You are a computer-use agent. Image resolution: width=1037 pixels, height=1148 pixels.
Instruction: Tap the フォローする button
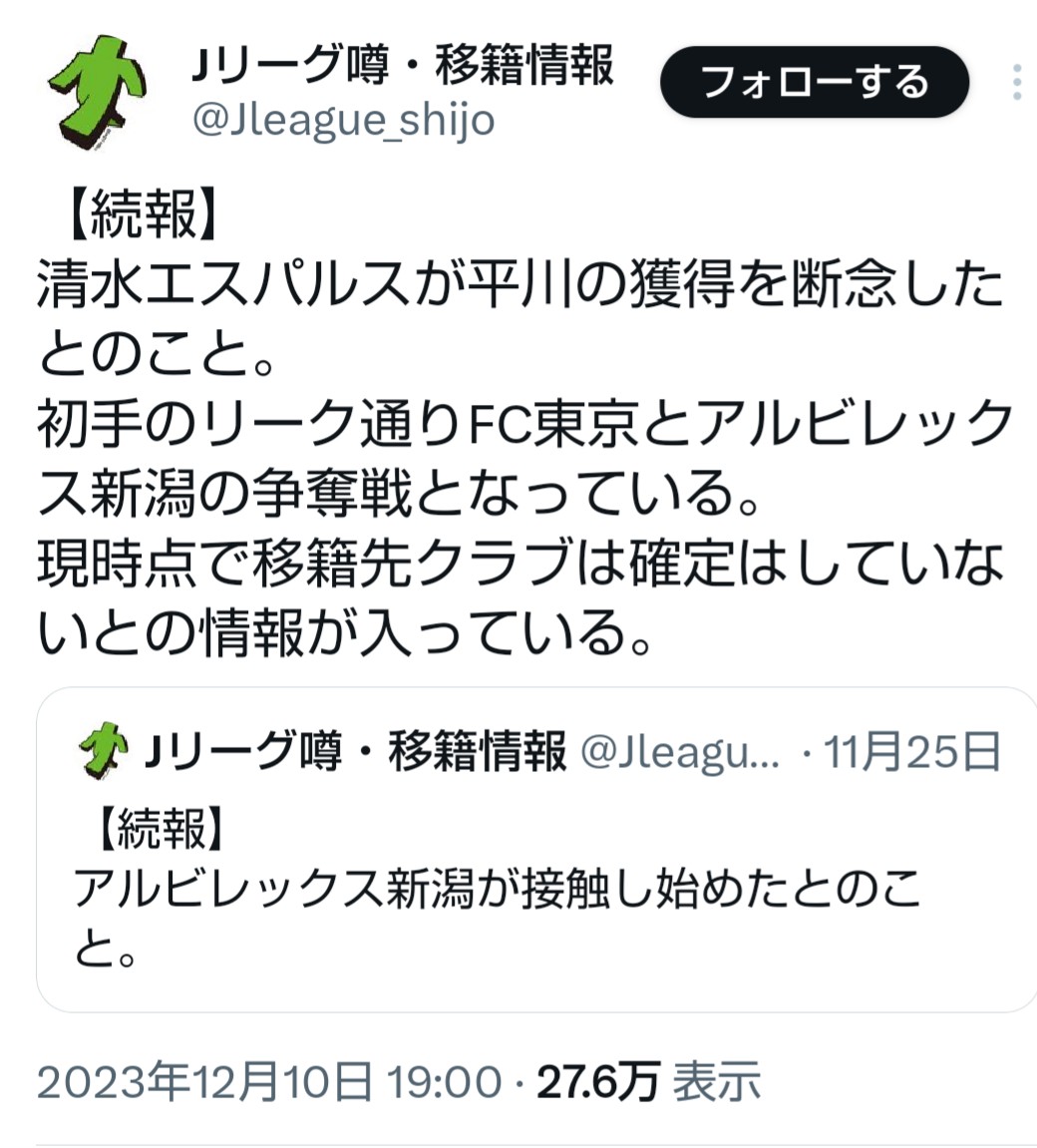[814, 82]
